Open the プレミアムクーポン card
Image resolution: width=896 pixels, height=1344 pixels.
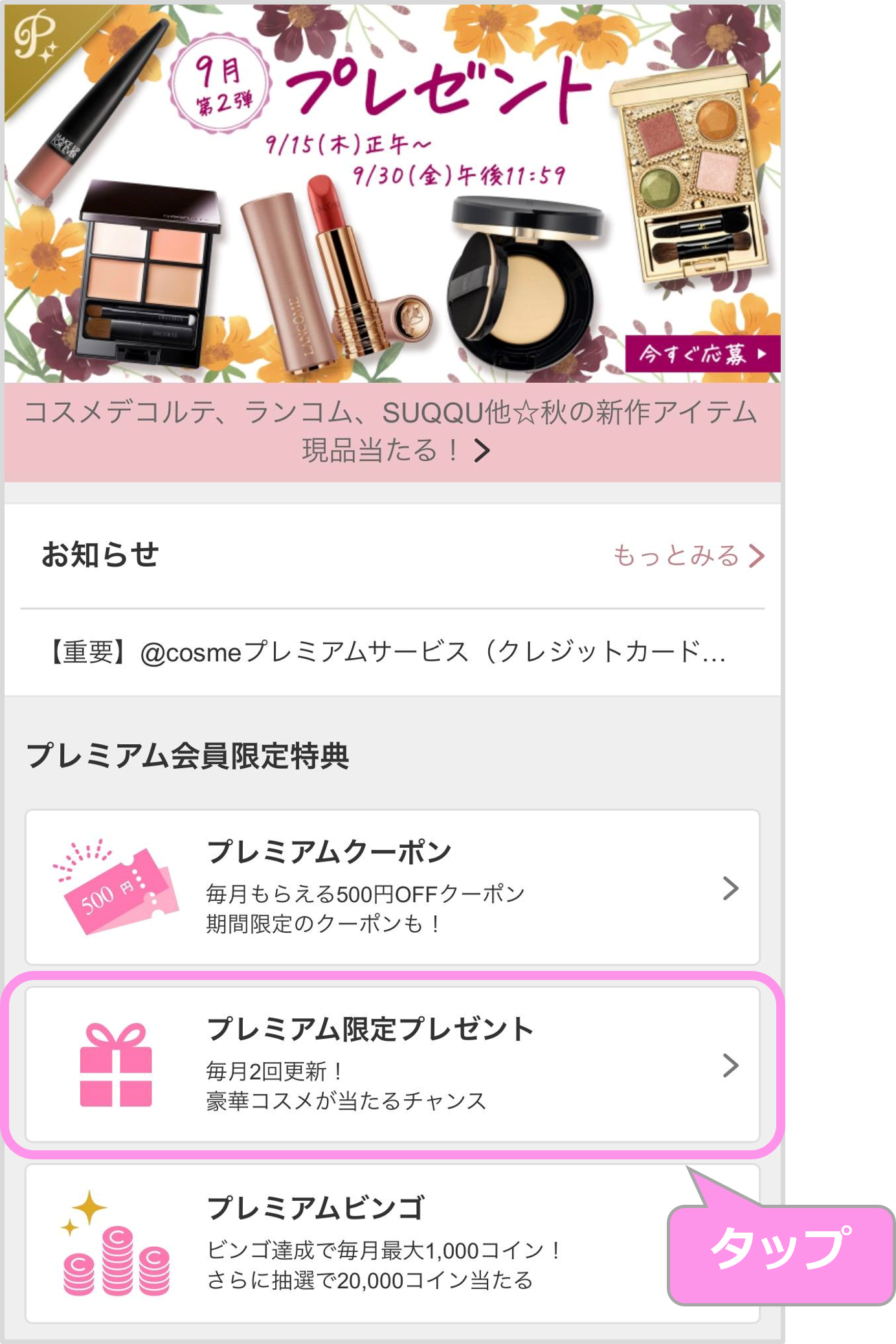coord(392,887)
